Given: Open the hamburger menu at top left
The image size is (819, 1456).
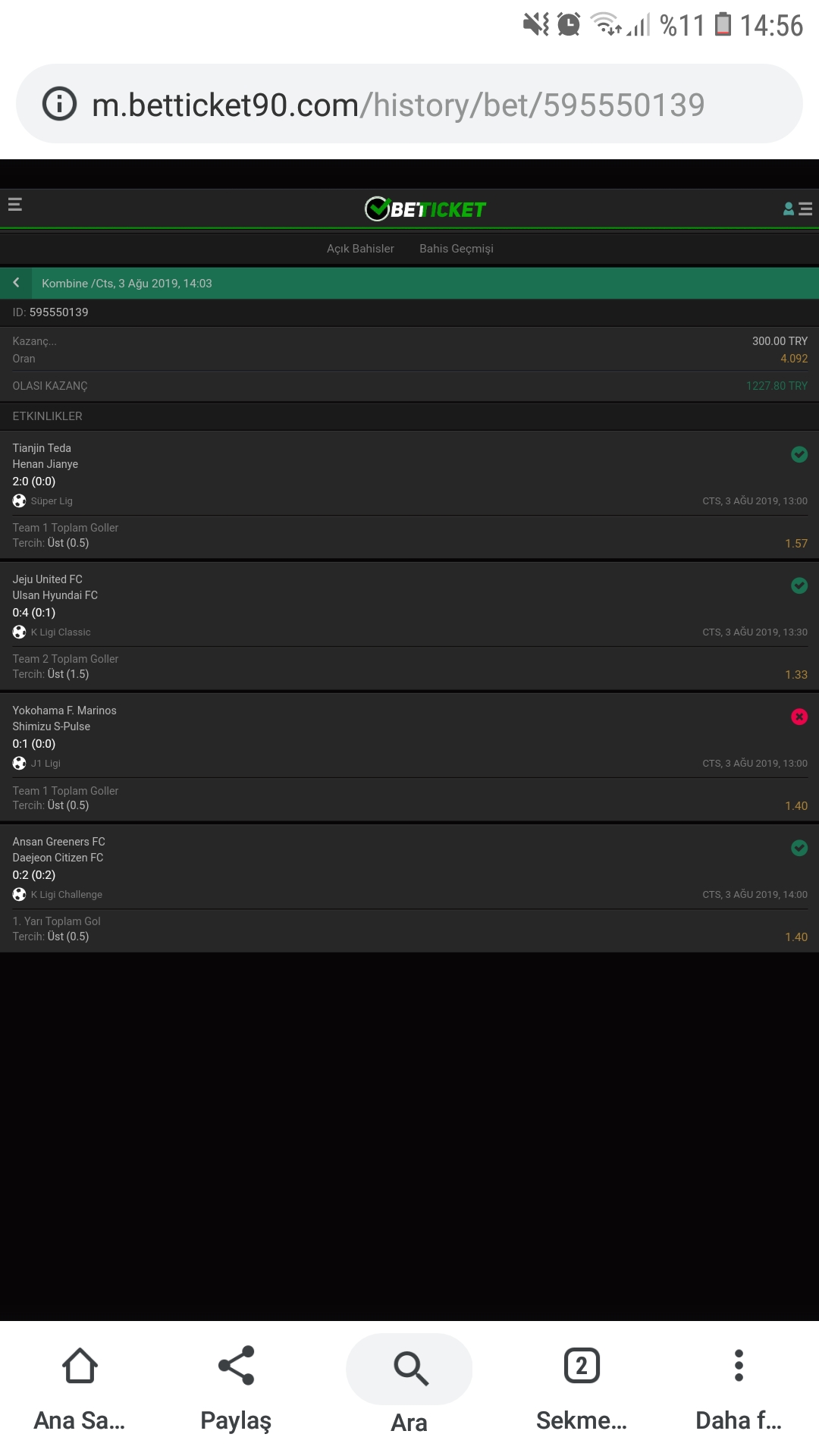Looking at the screenshot, I should click(14, 205).
